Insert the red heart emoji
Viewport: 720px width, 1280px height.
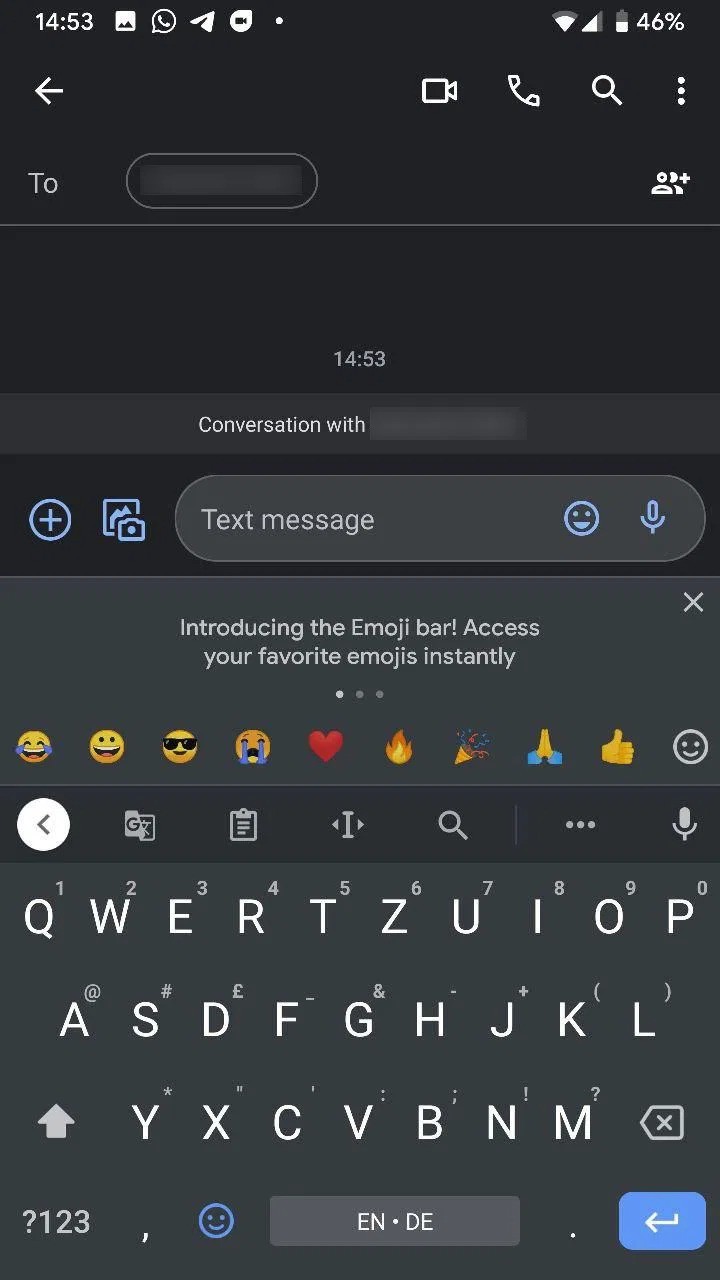(x=325, y=747)
